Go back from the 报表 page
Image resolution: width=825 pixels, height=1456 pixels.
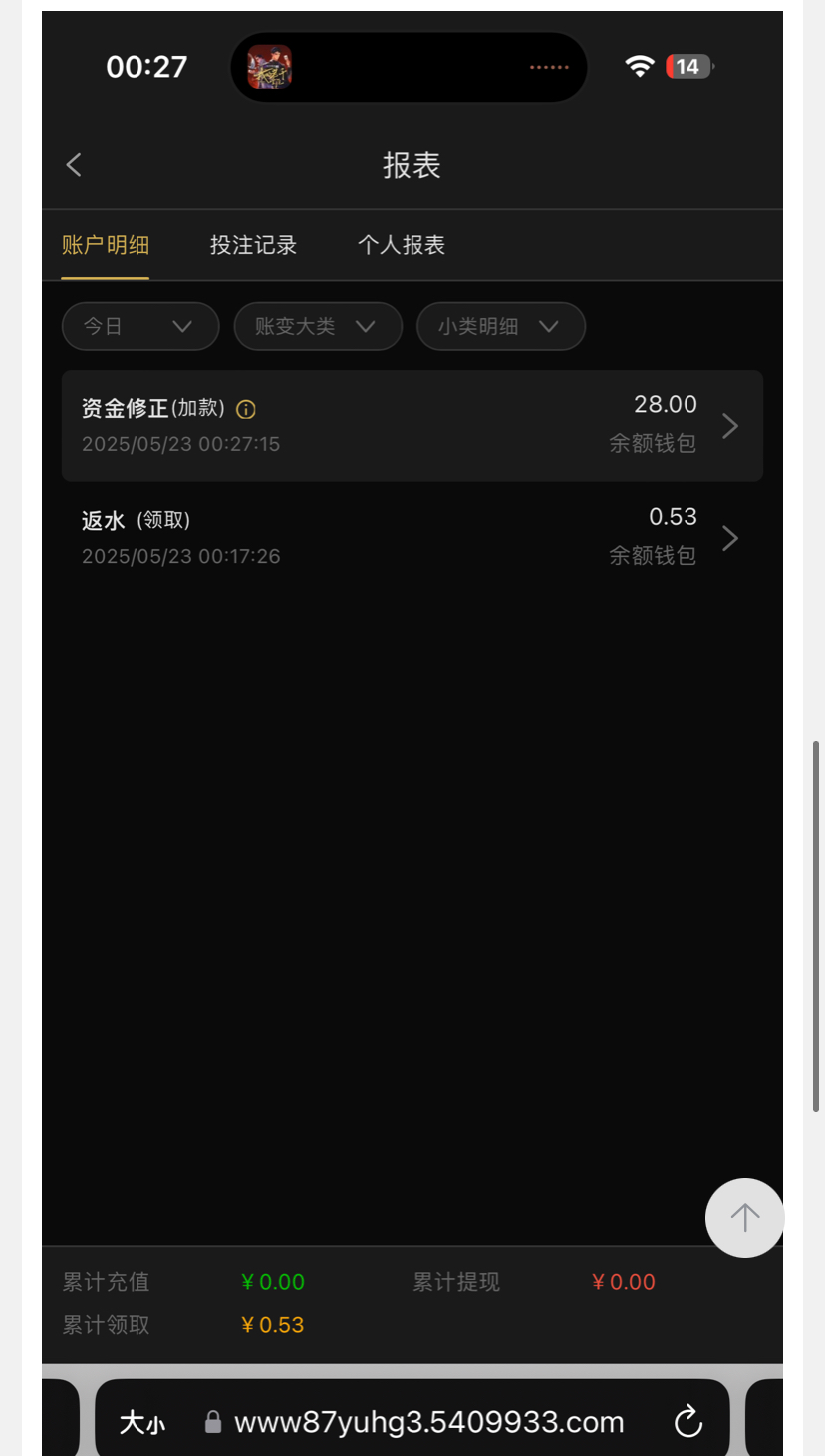point(74,165)
